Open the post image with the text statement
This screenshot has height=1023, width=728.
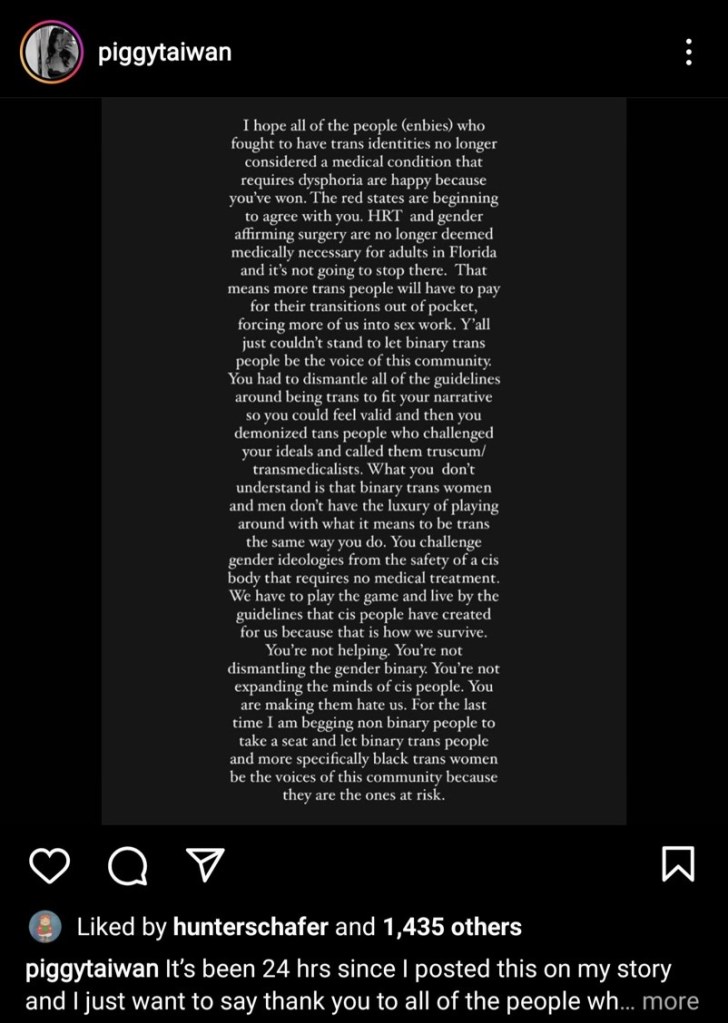364,460
